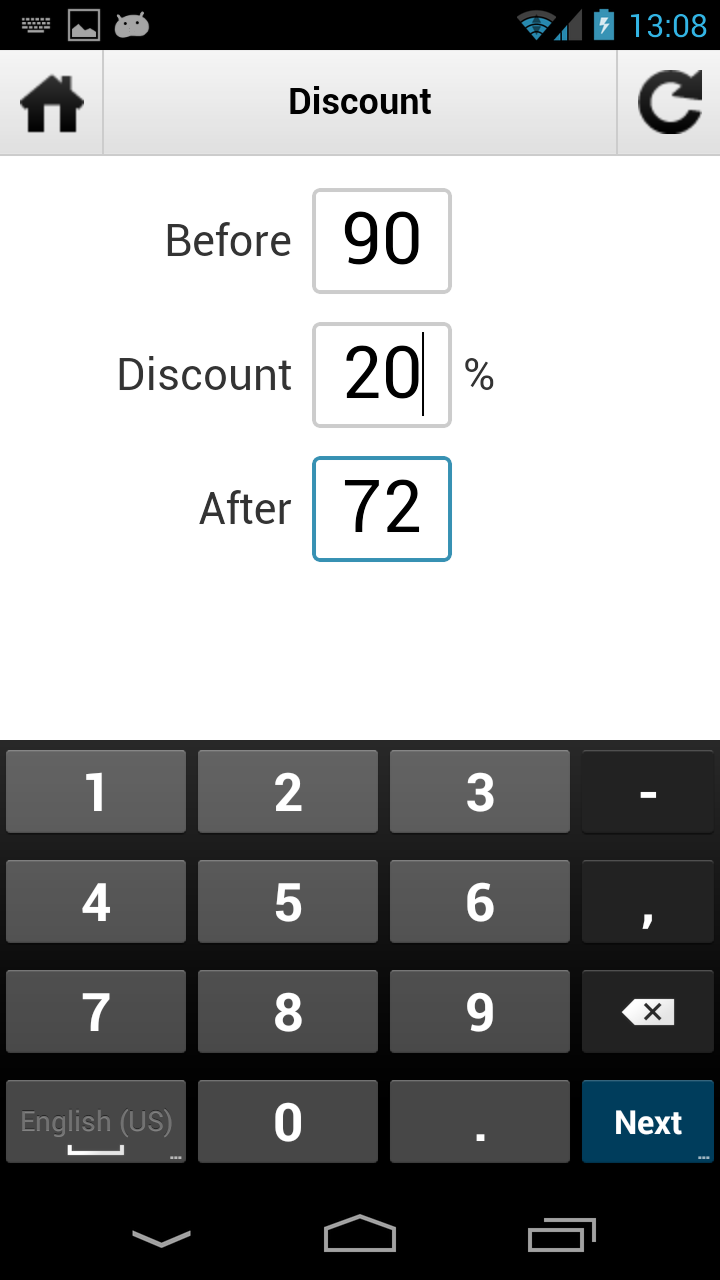
Task: Tap the Home icon in the app toolbar
Action: click(x=50, y=101)
